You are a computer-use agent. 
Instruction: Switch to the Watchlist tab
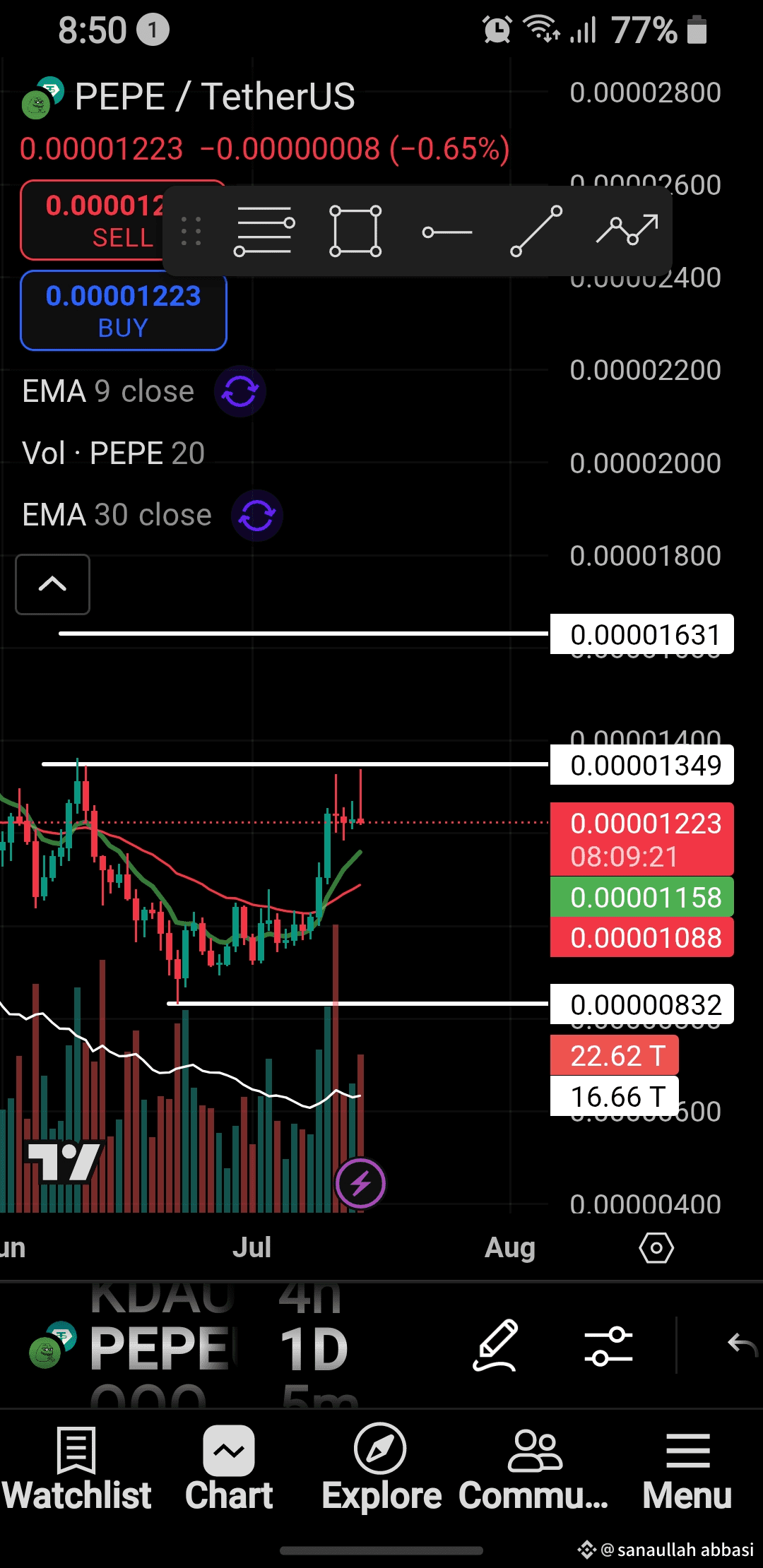[x=76, y=1469]
